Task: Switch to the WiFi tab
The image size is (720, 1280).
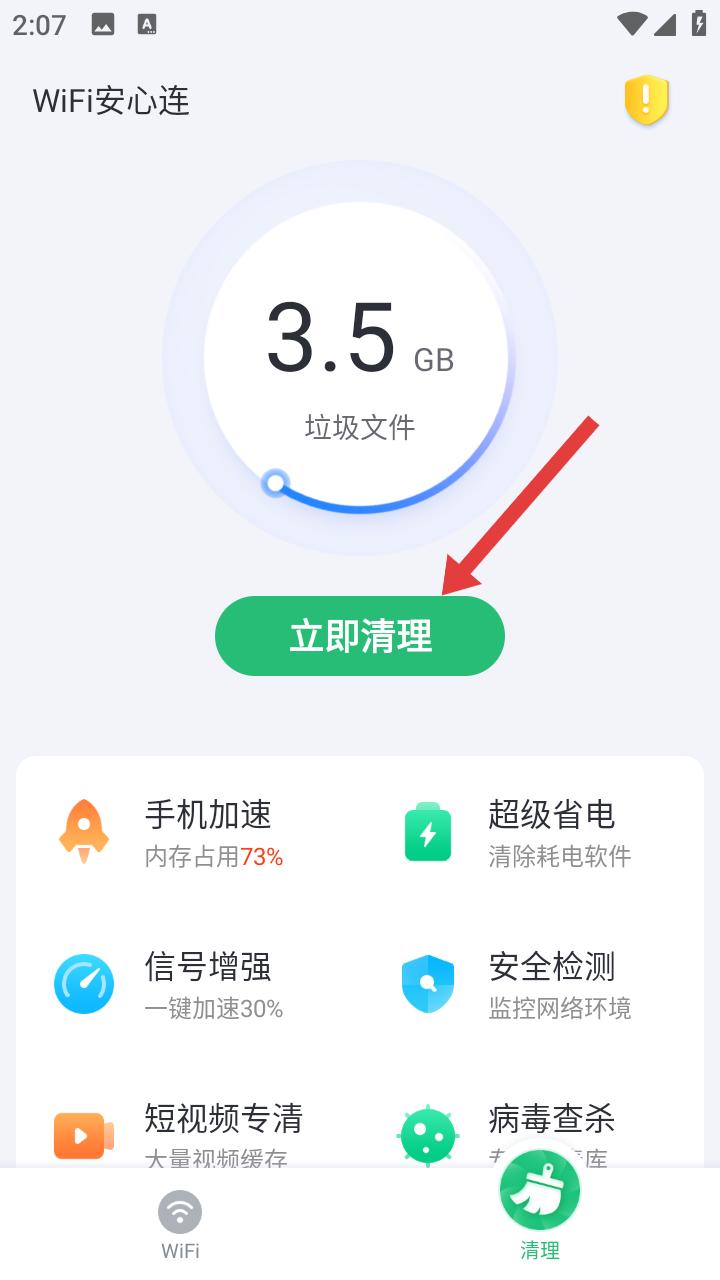Action: (x=180, y=1224)
